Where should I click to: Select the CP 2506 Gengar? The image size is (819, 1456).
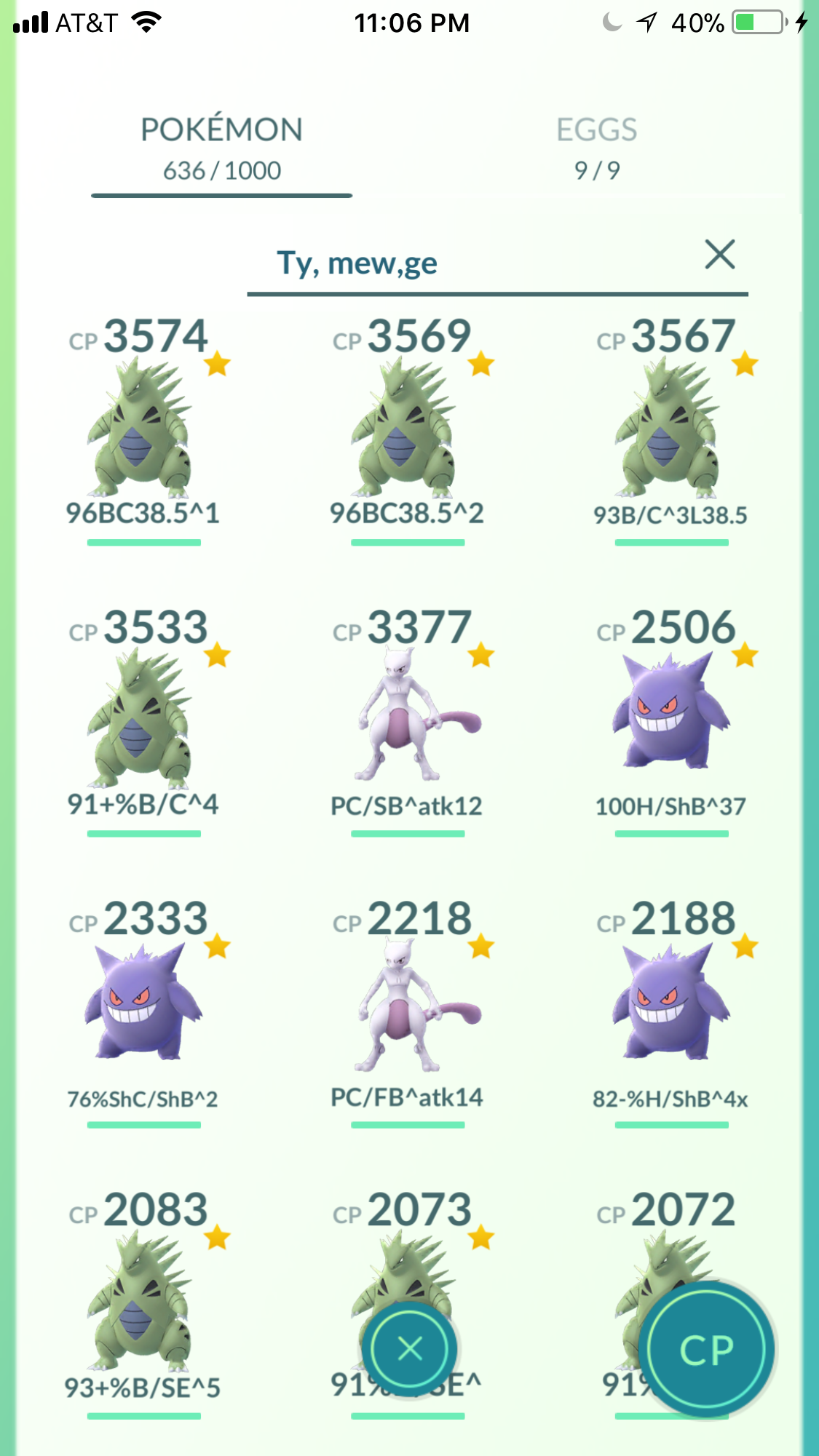click(671, 720)
